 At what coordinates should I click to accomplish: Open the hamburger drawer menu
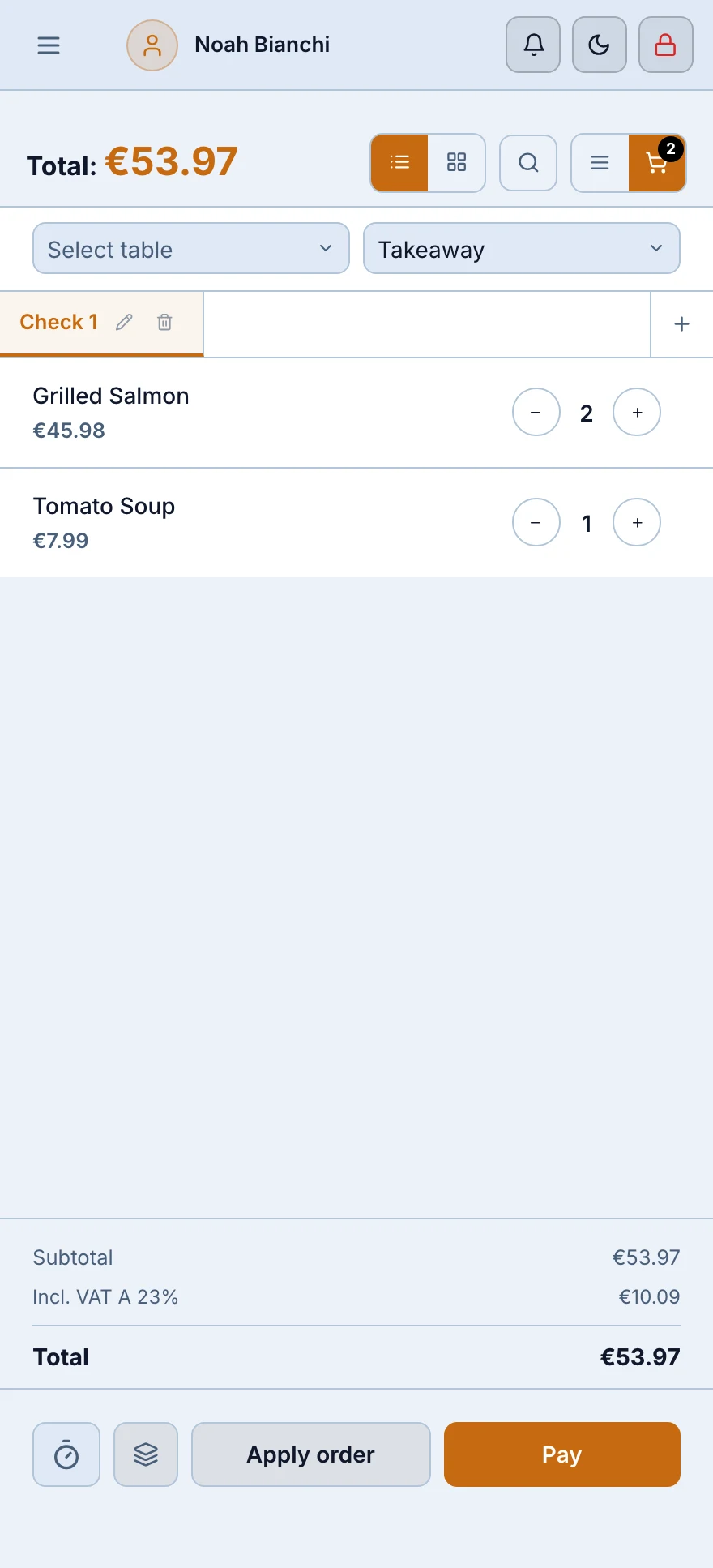(x=49, y=45)
